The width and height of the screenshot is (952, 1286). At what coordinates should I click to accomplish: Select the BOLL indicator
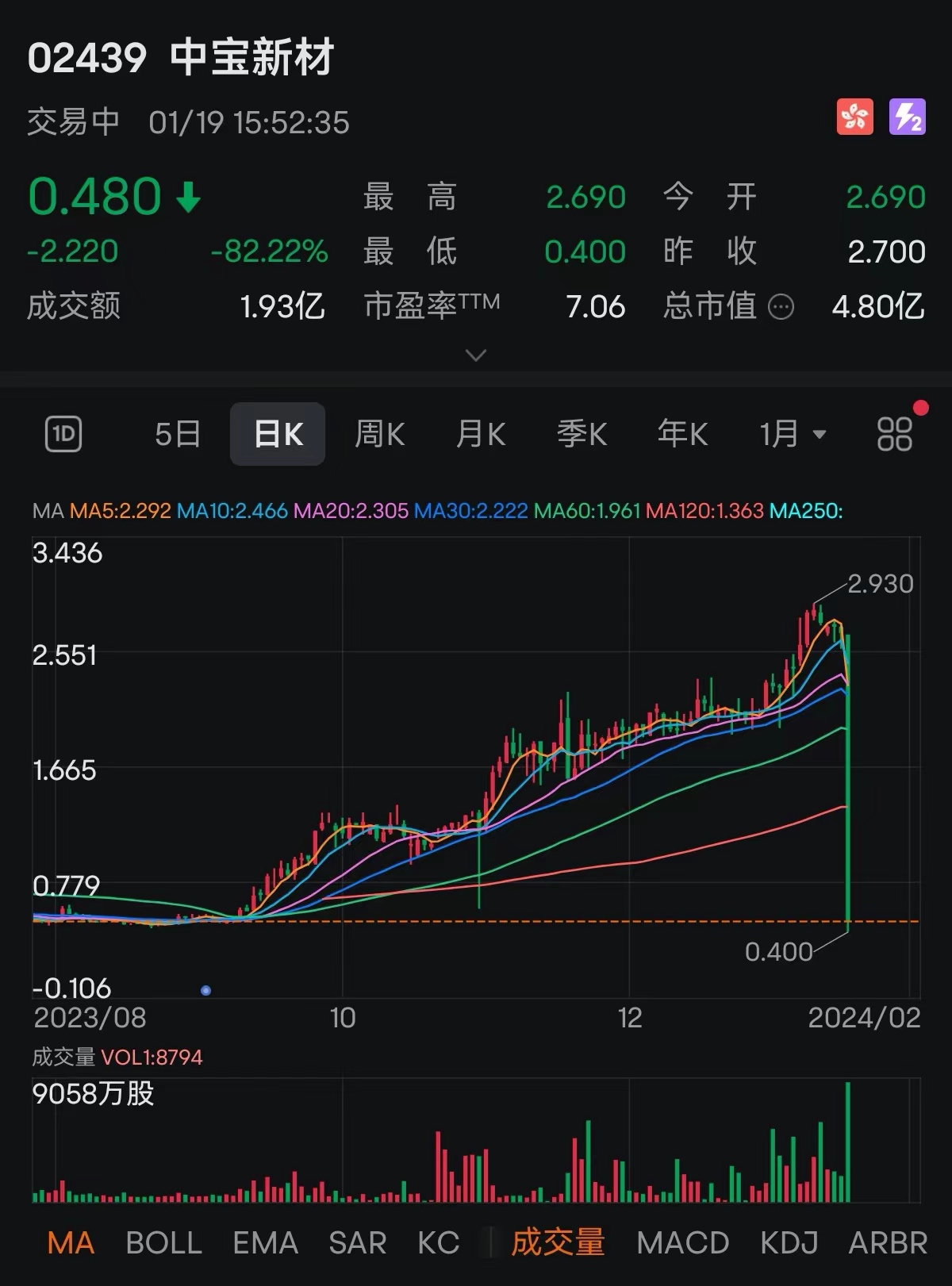[x=163, y=1242]
